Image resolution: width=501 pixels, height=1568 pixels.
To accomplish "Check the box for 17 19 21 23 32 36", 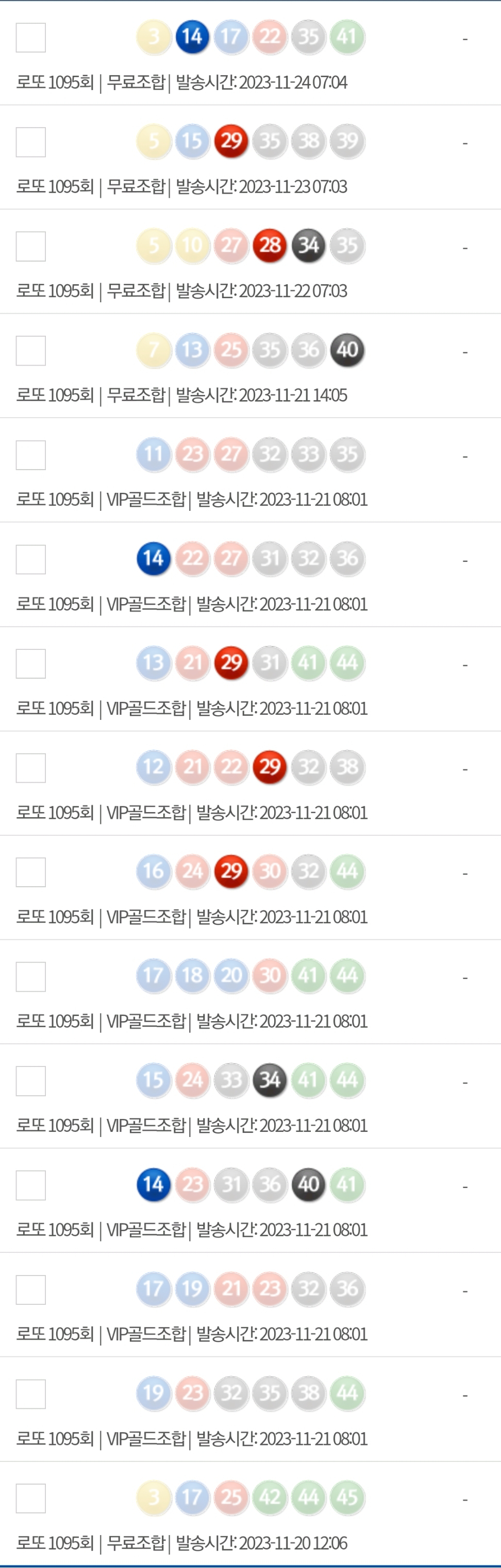I will [x=30, y=1290].
